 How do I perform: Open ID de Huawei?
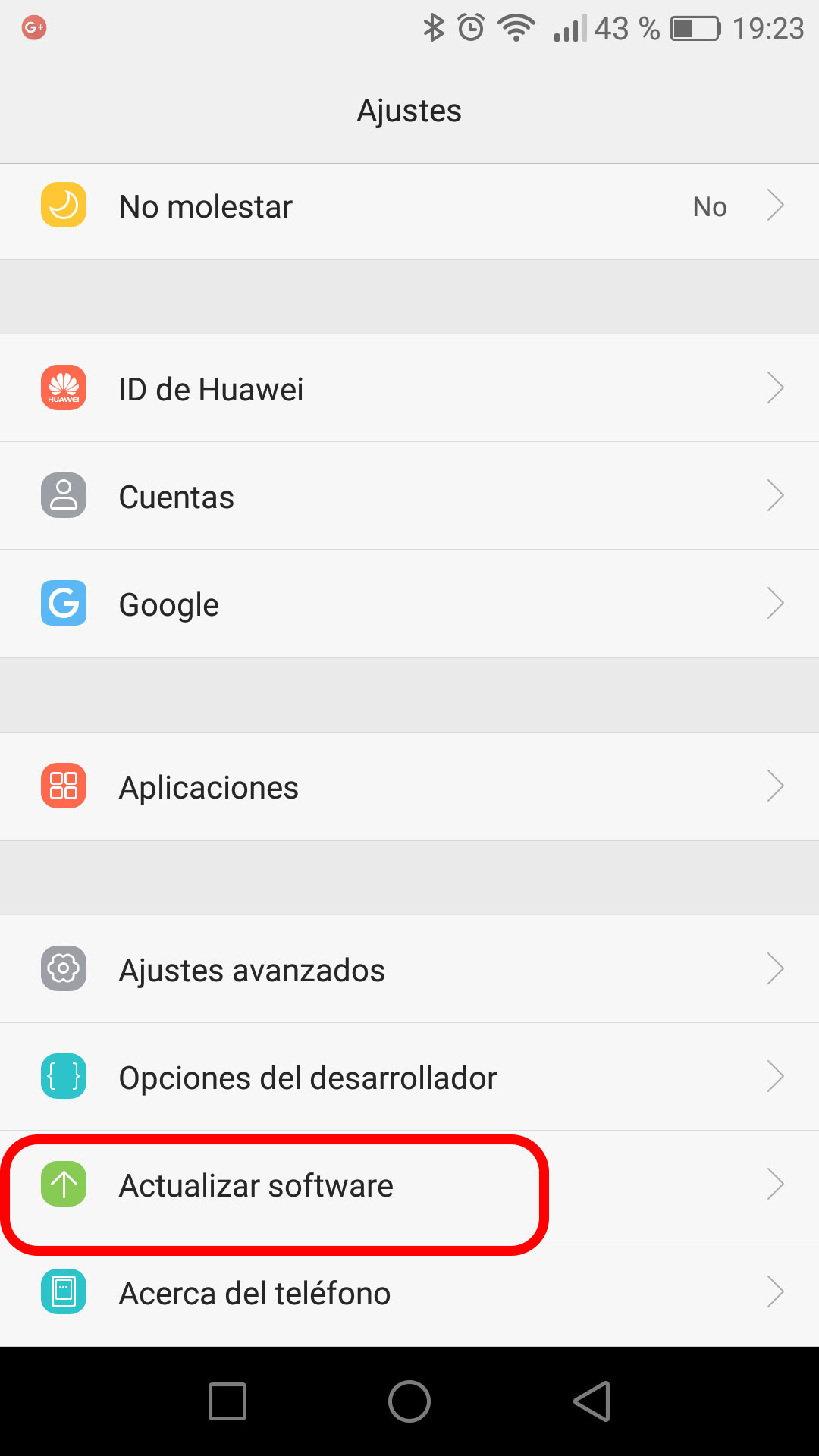pos(409,389)
